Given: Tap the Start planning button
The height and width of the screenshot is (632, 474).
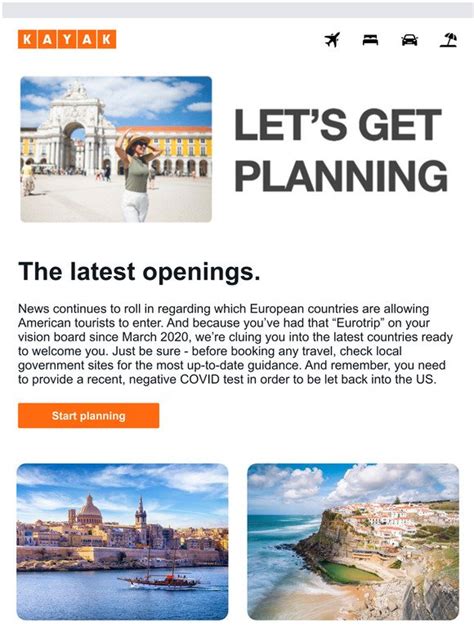Looking at the screenshot, I should click(x=89, y=416).
